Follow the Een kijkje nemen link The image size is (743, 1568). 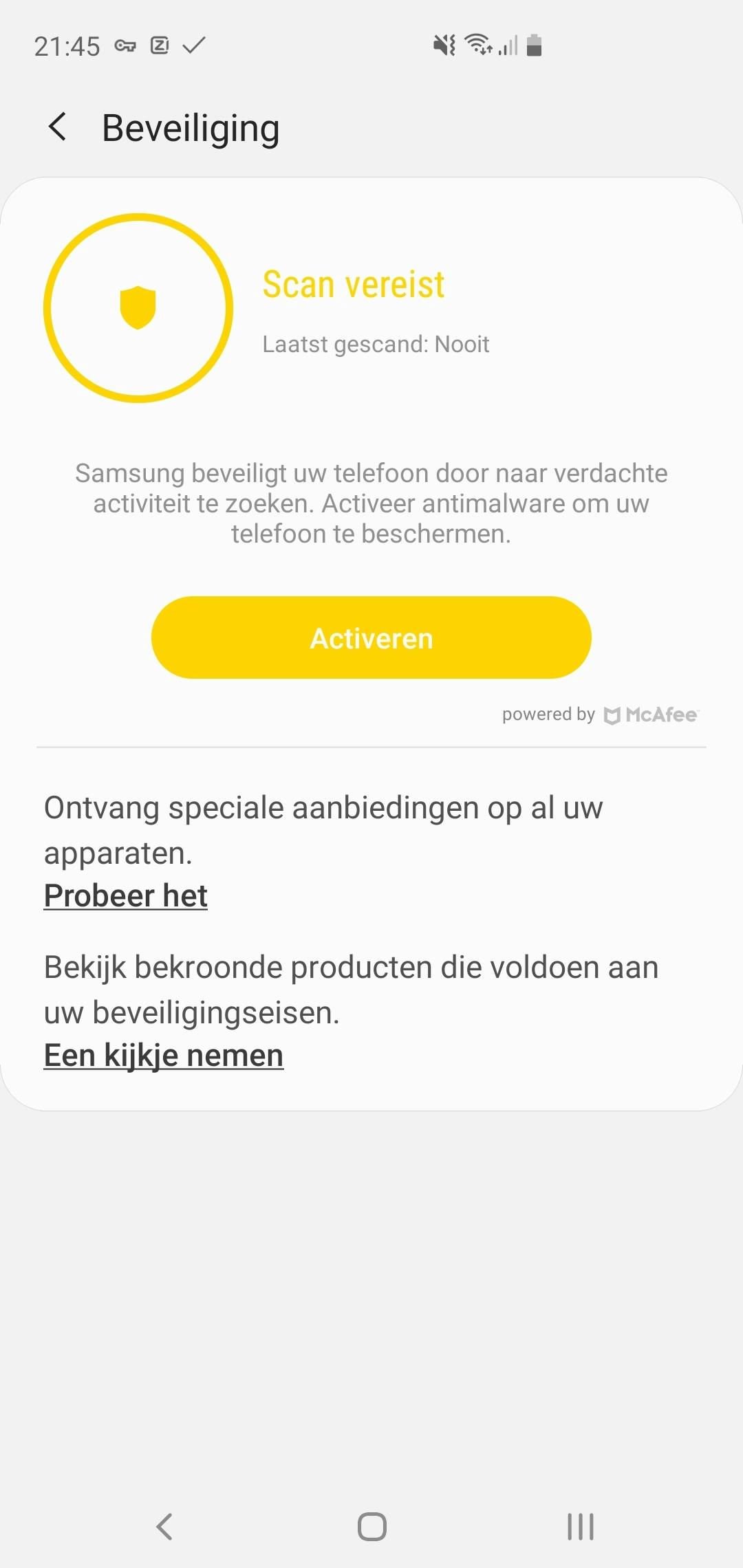[164, 1055]
